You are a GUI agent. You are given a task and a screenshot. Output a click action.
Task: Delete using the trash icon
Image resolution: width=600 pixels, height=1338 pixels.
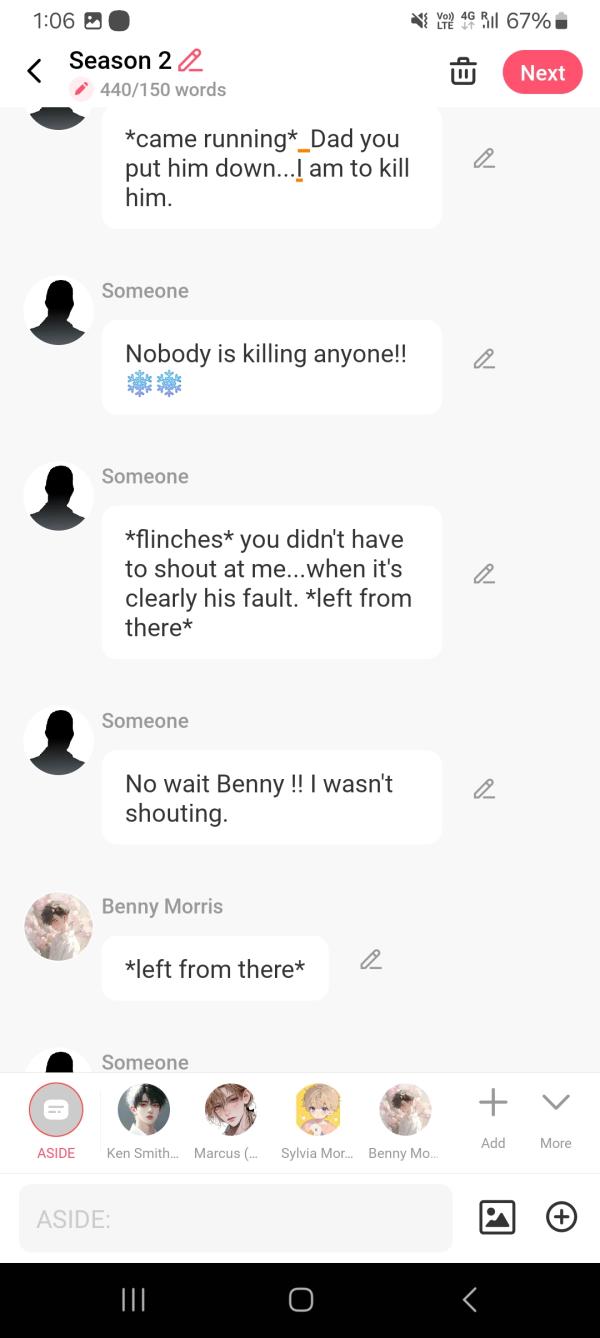pyautogui.click(x=463, y=72)
